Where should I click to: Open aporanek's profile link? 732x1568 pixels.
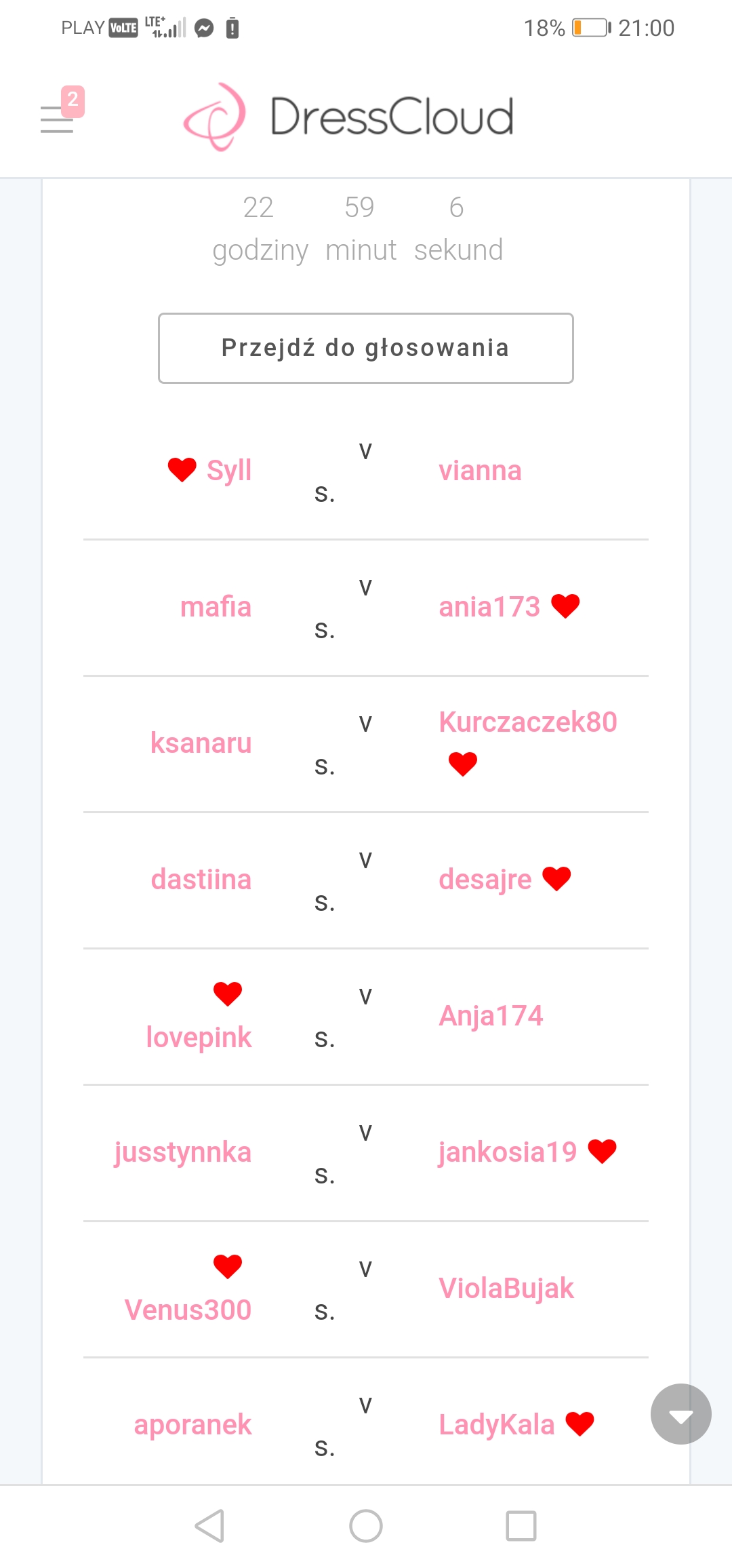click(x=192, y=1425)
